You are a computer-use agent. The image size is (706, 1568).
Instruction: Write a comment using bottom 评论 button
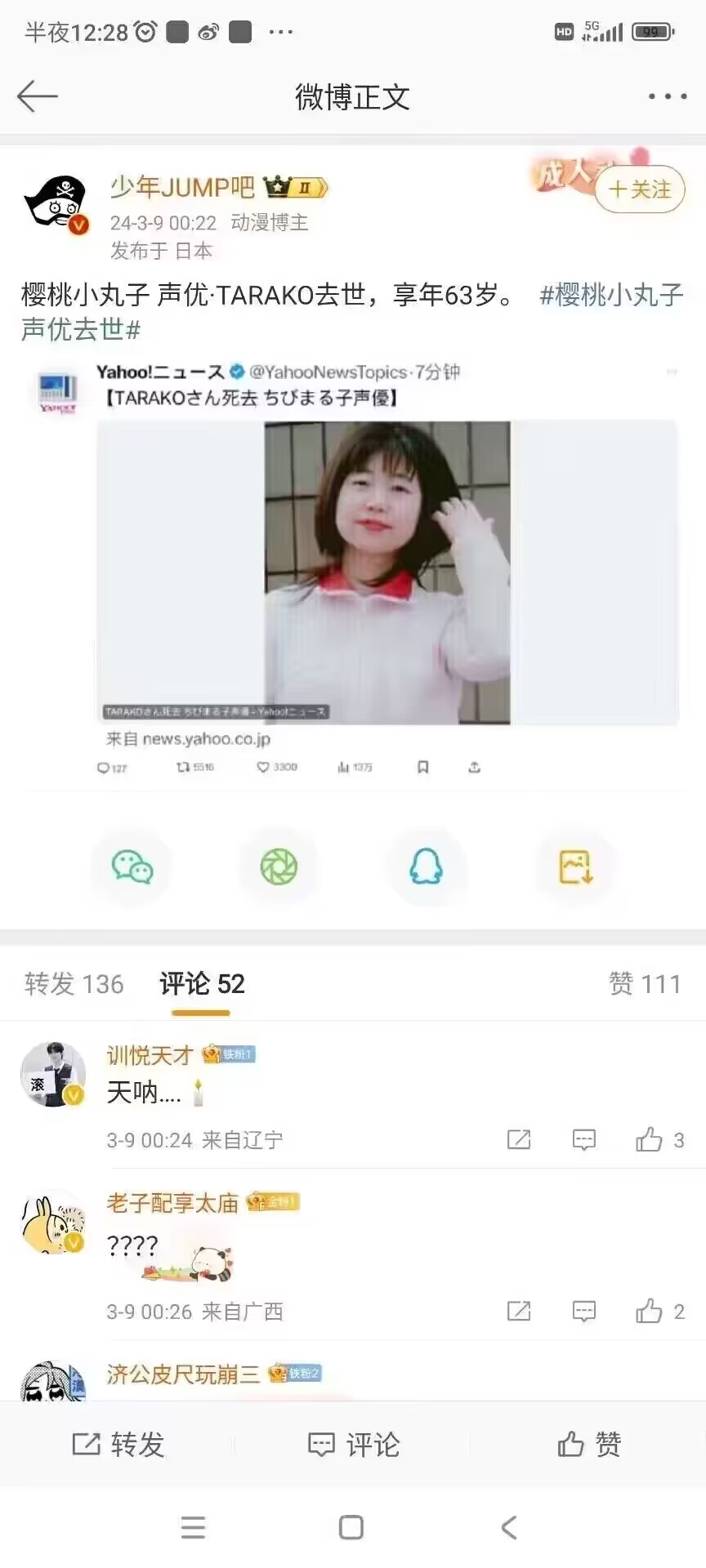click(x=353, y=1444)
